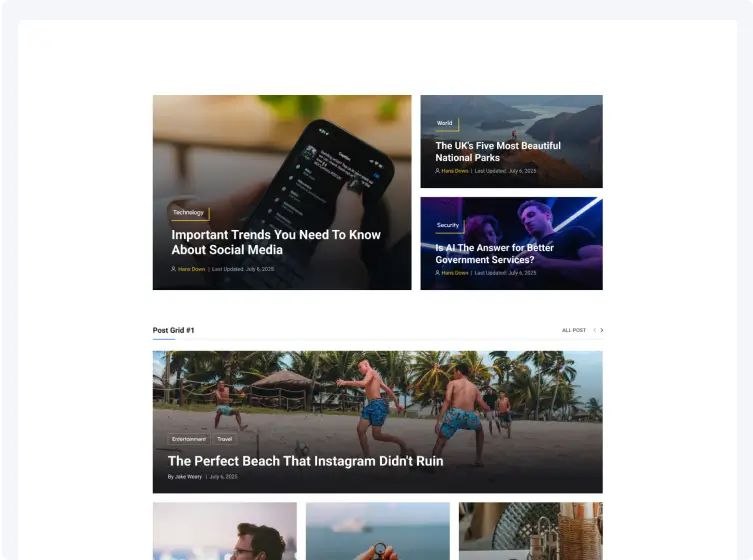The width and height of the screenshot is (753, 560).
Task: View author Jake Weary's profile
Action: (x=188, y=477)
